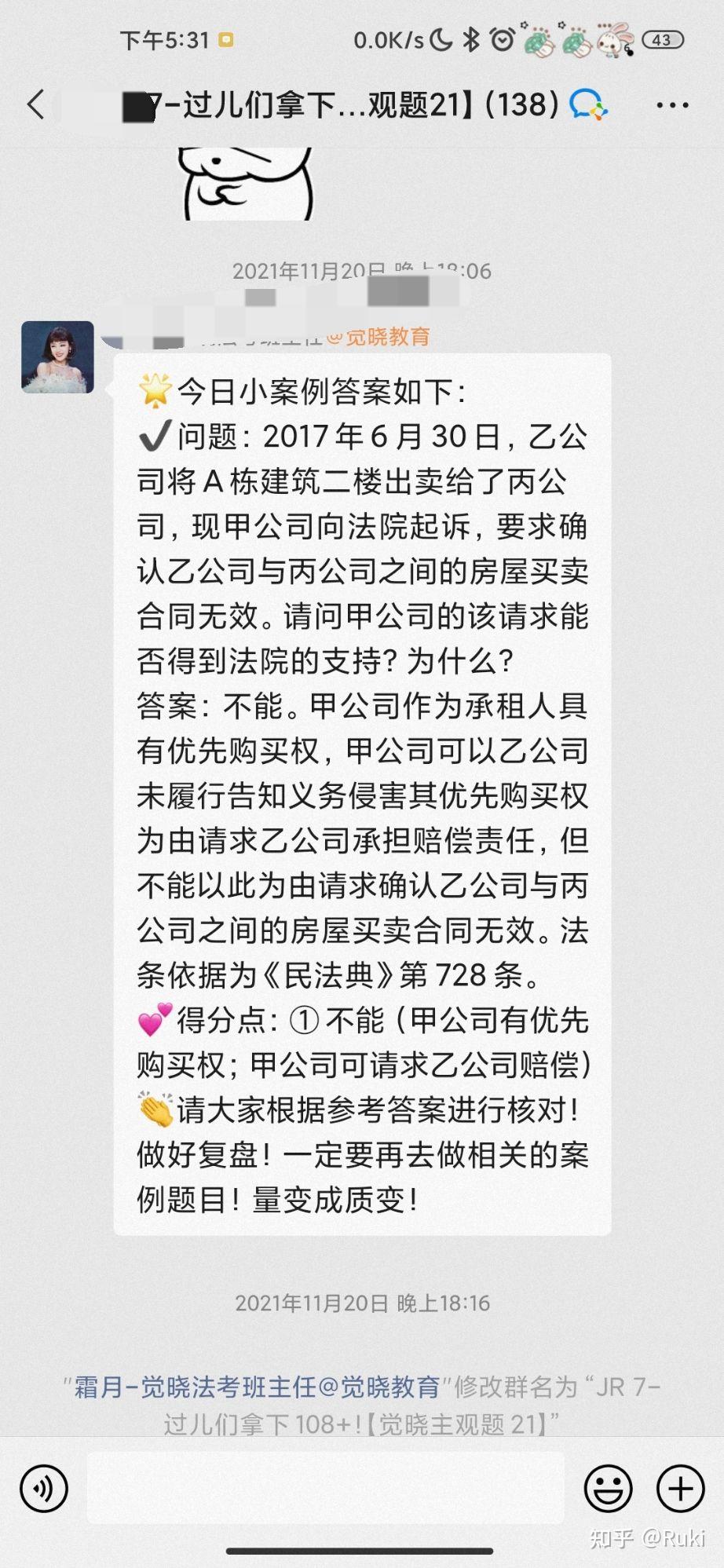This screenshot has height=1568, width=724.
Task: Go back from the group chat
Action: (36, 104)
